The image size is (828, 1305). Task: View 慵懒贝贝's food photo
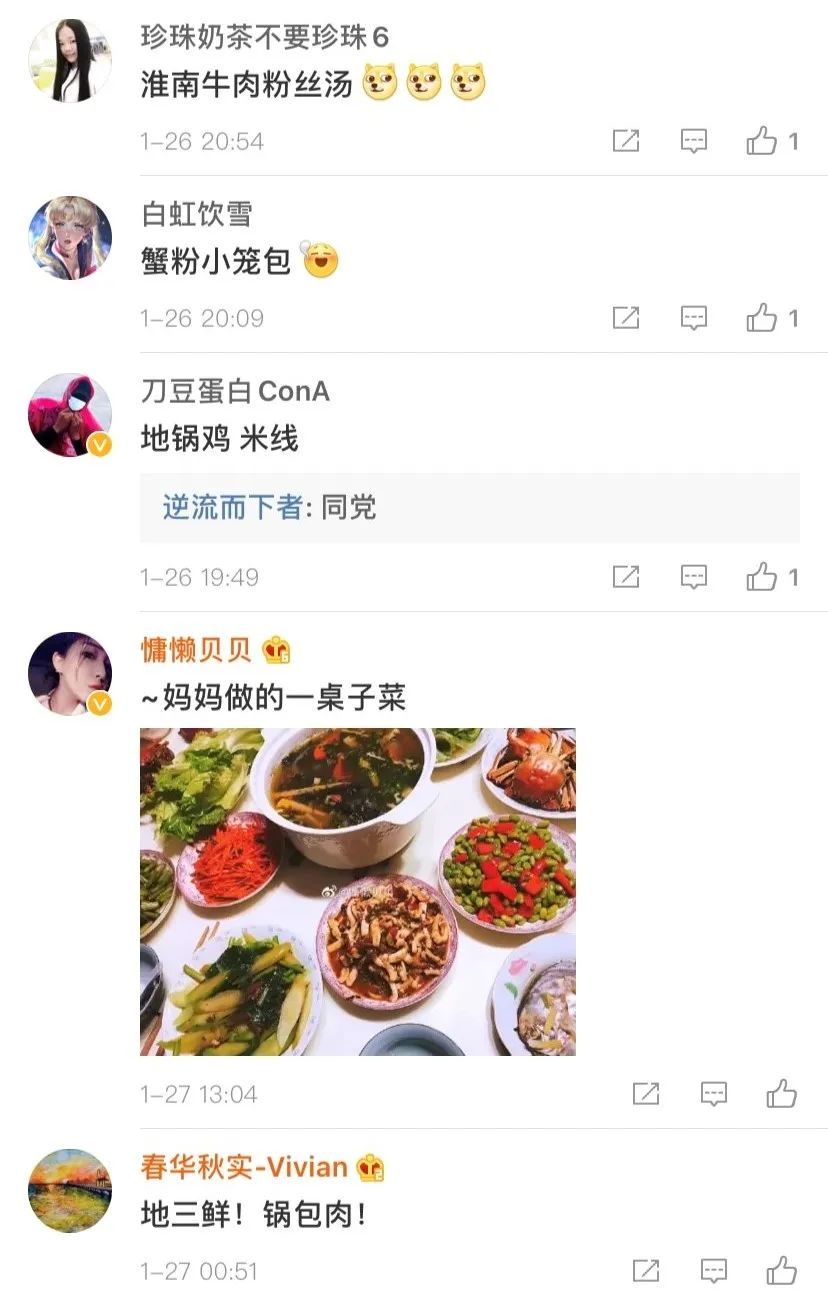click(360, 890)
